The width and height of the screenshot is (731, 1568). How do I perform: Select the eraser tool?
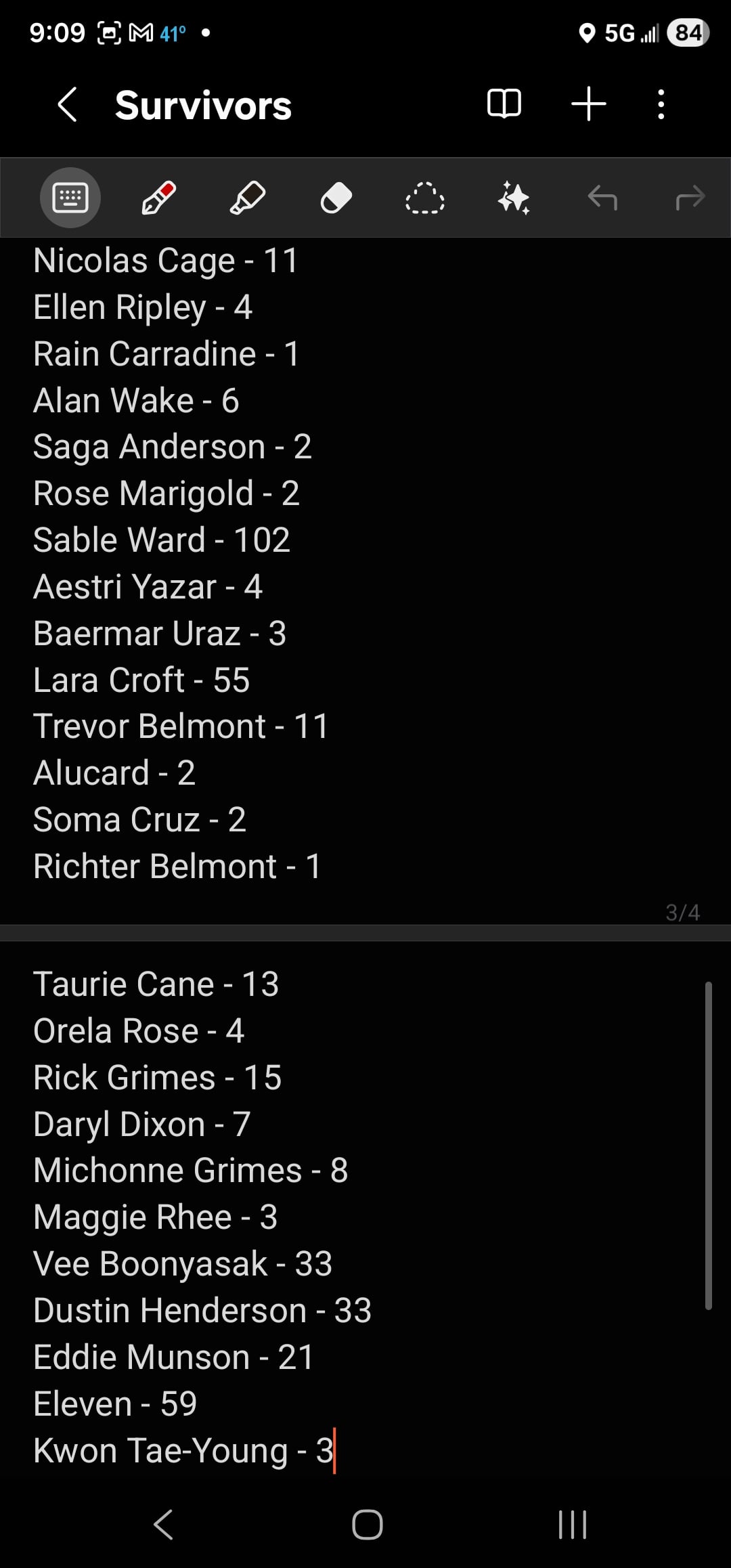[x=336, y=198]
